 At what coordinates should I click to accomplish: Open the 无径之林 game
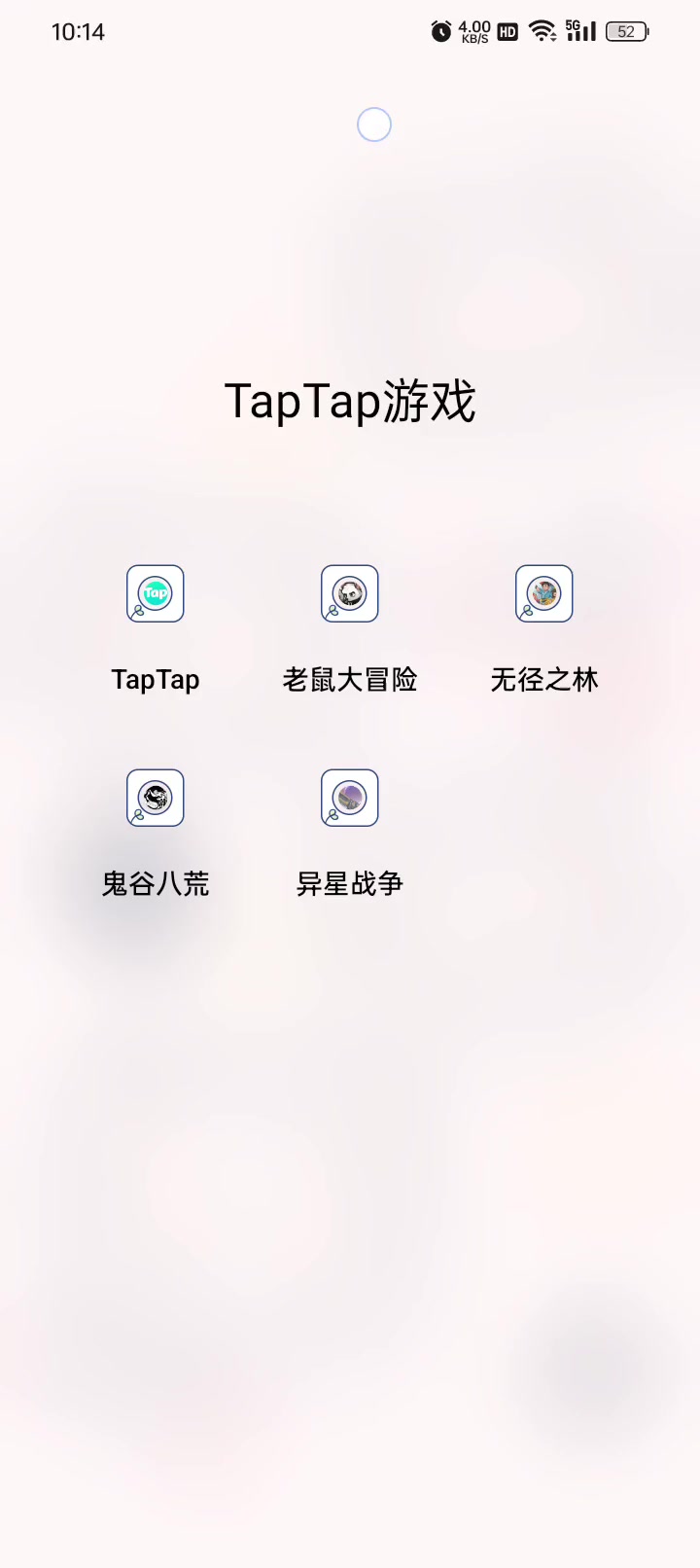click(544, 593)
